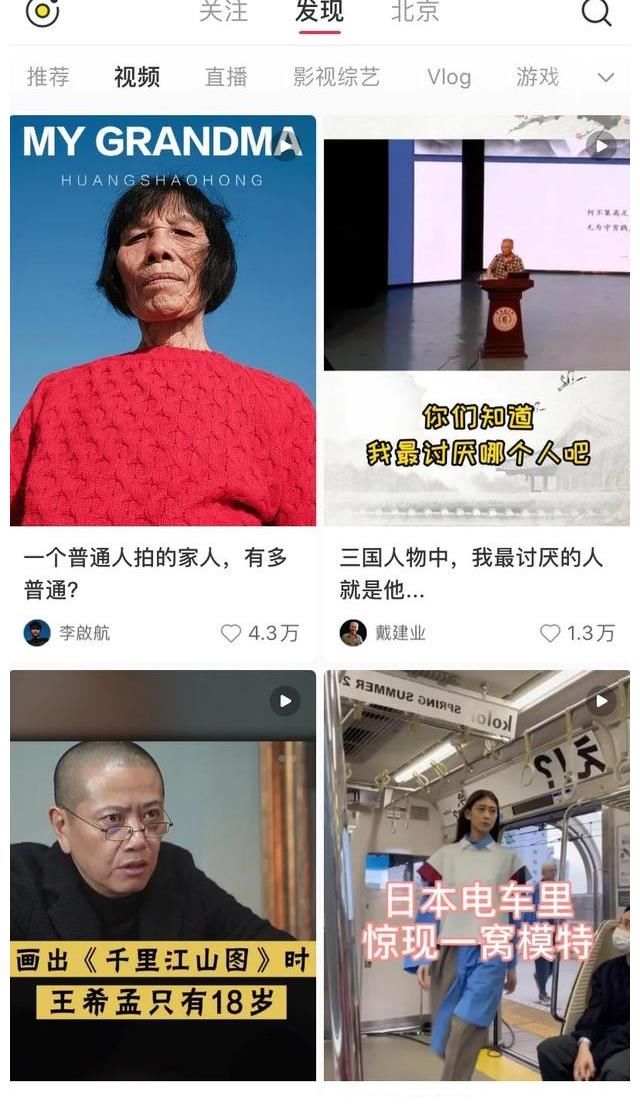View 戴建业's profile
This screenshot has width=640, height=1117.
click(x=353, y=633)
